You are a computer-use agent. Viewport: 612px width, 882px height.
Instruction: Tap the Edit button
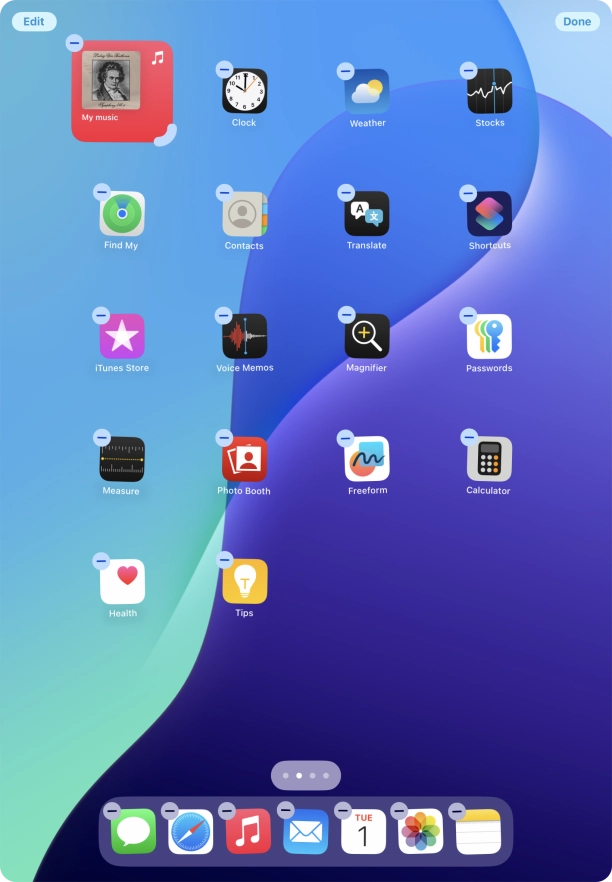34,21
